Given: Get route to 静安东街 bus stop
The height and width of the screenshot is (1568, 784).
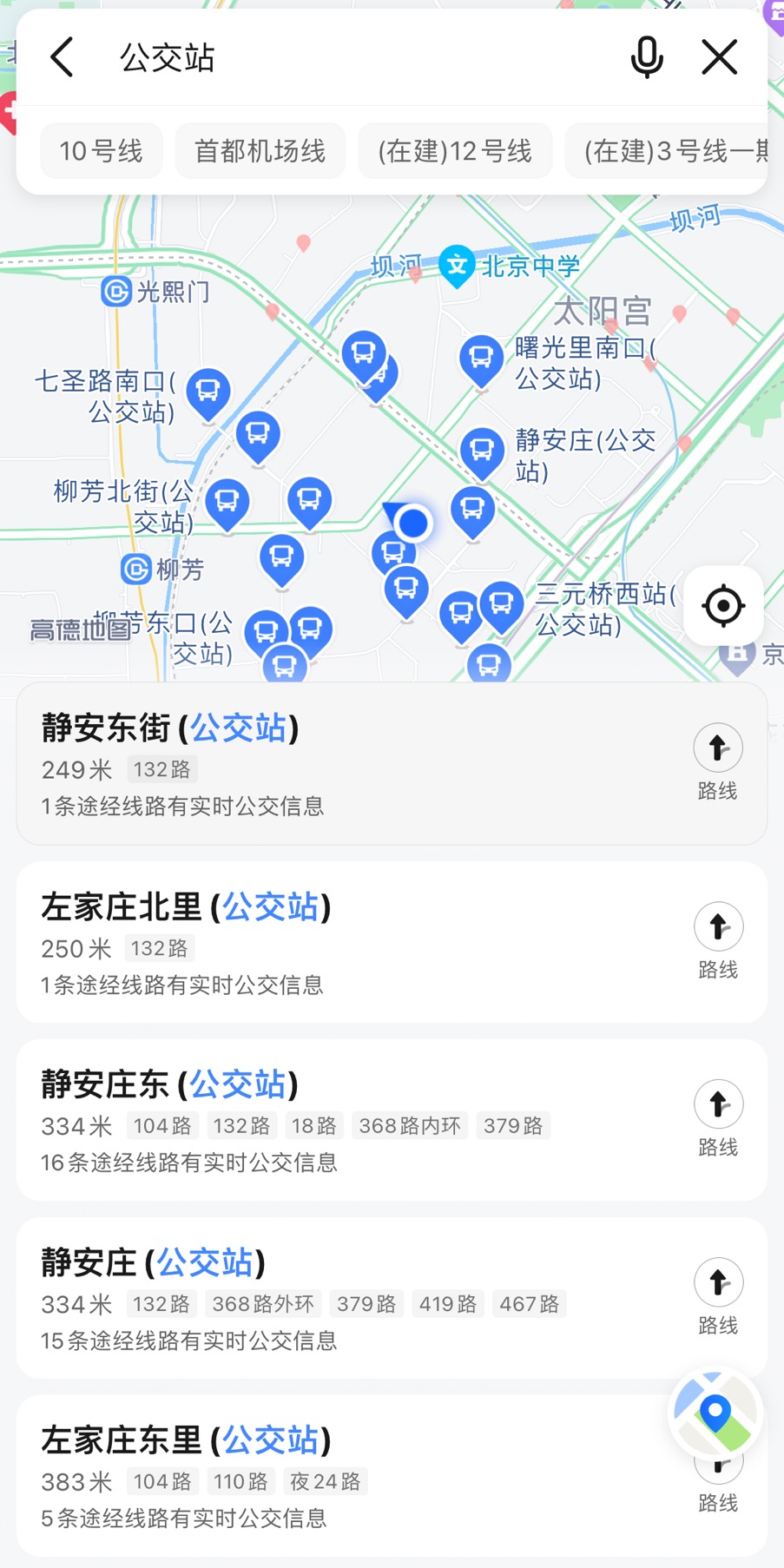Looking at the screenshot, I should click(718, 761).
